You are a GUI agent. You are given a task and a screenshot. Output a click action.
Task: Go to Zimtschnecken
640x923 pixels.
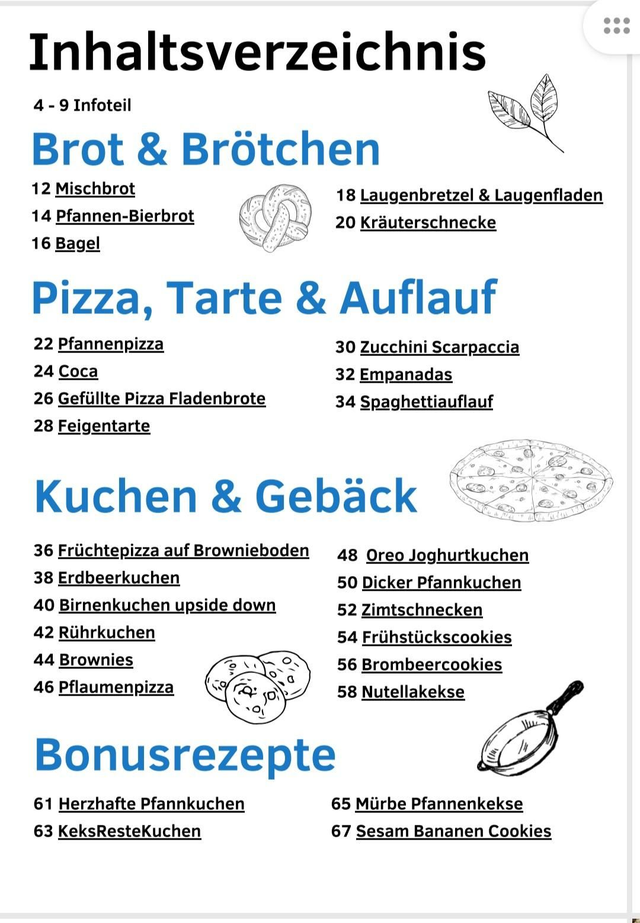point(422,610)
